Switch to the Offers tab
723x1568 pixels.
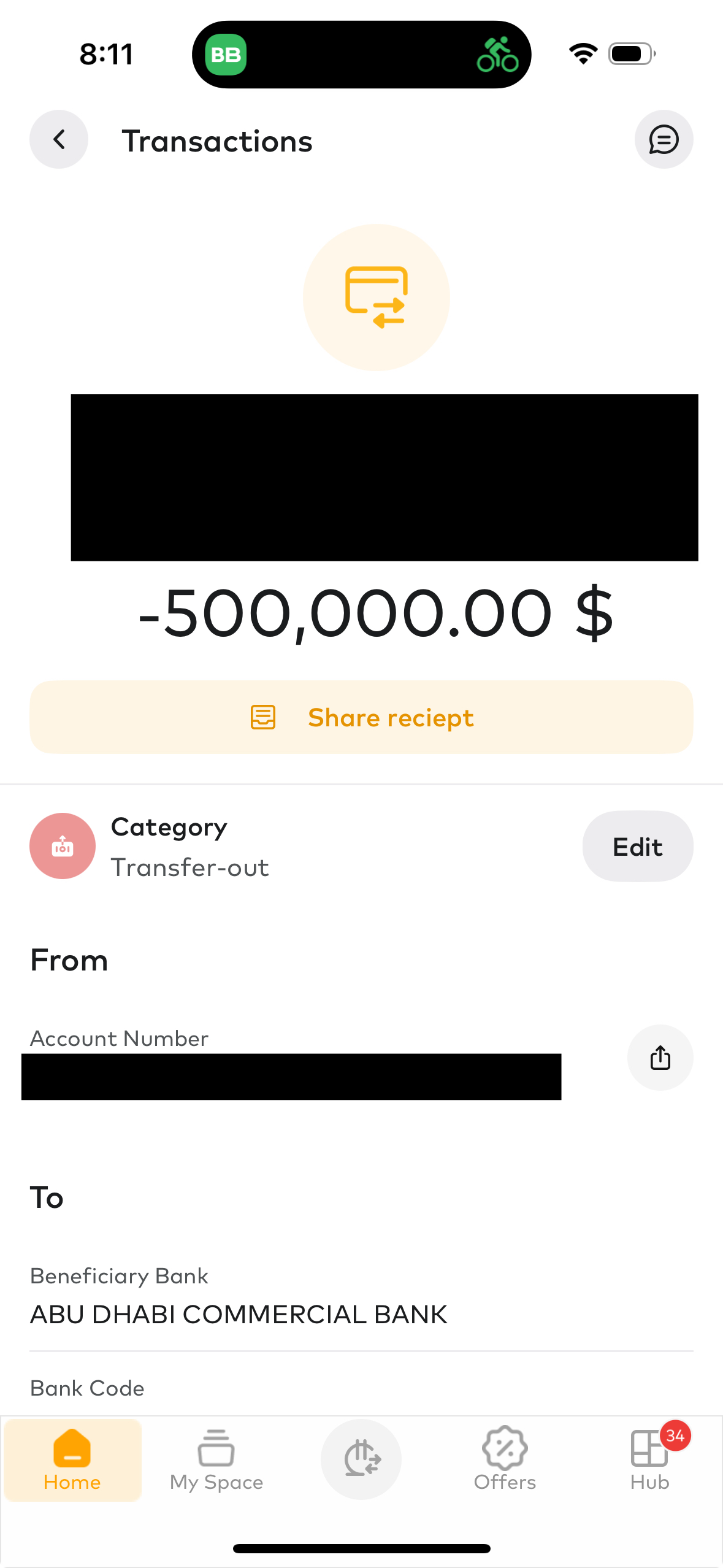click(x=505, y=1460)
